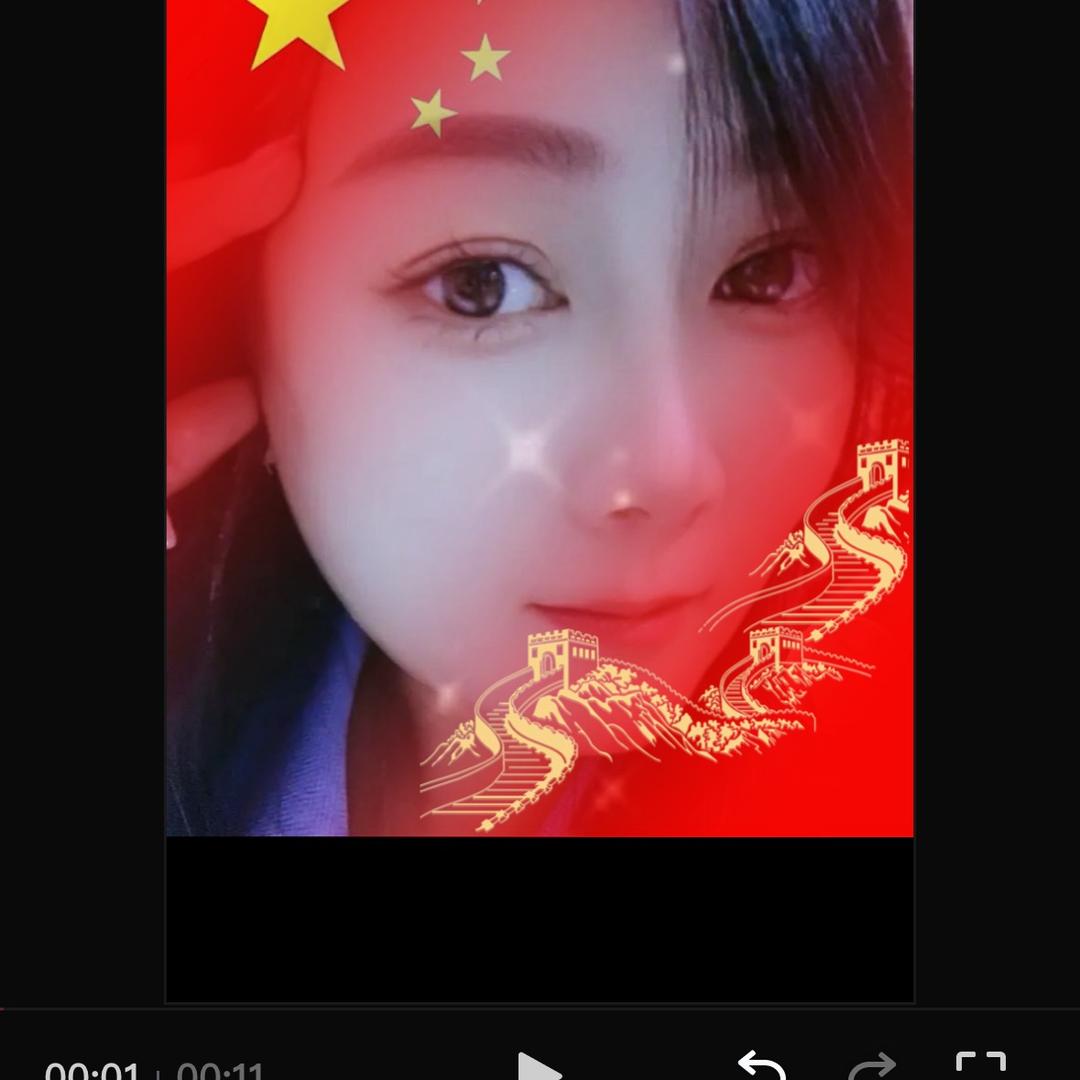Redo the last edit
The image size is (1080, 1080).
(x=871, y=1067)
